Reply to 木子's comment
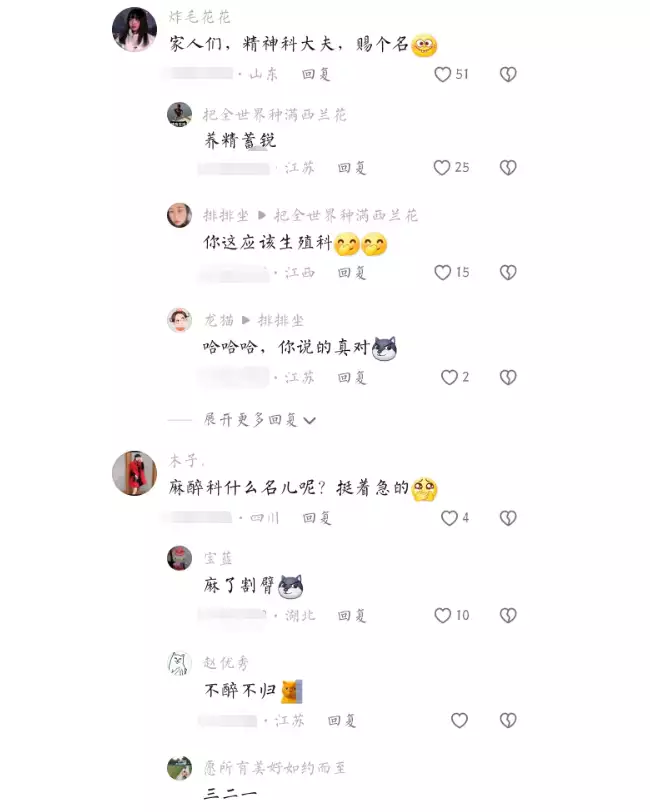This screenshot has height=812, width=650. click(317, 518)
